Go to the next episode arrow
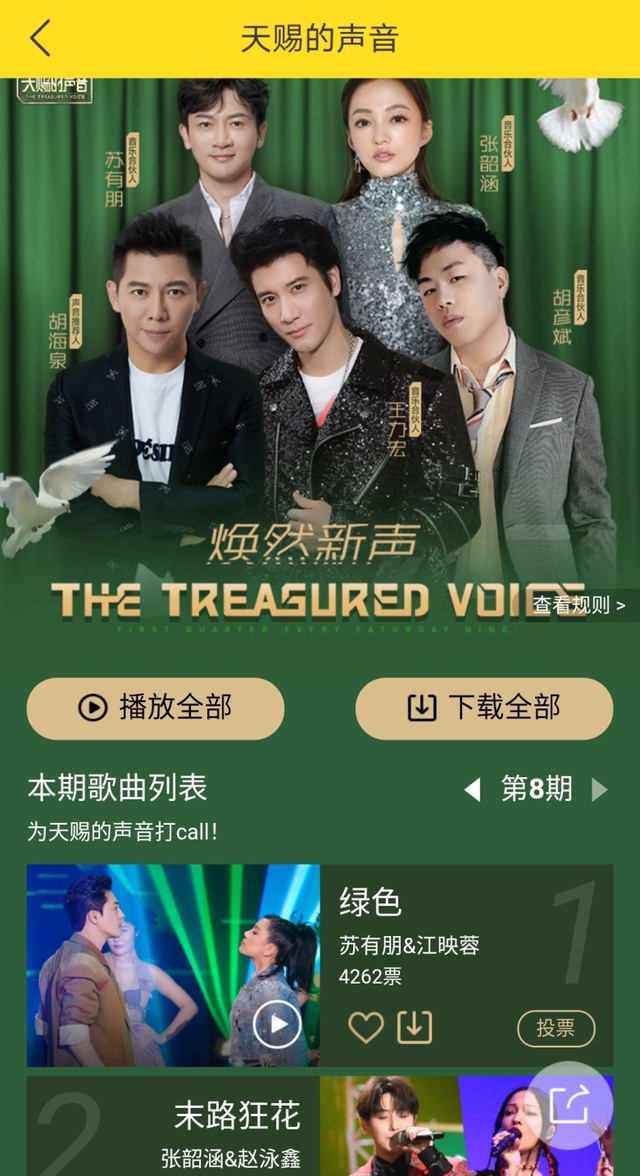Viewport: 640px width, 1176px height. 600,790
